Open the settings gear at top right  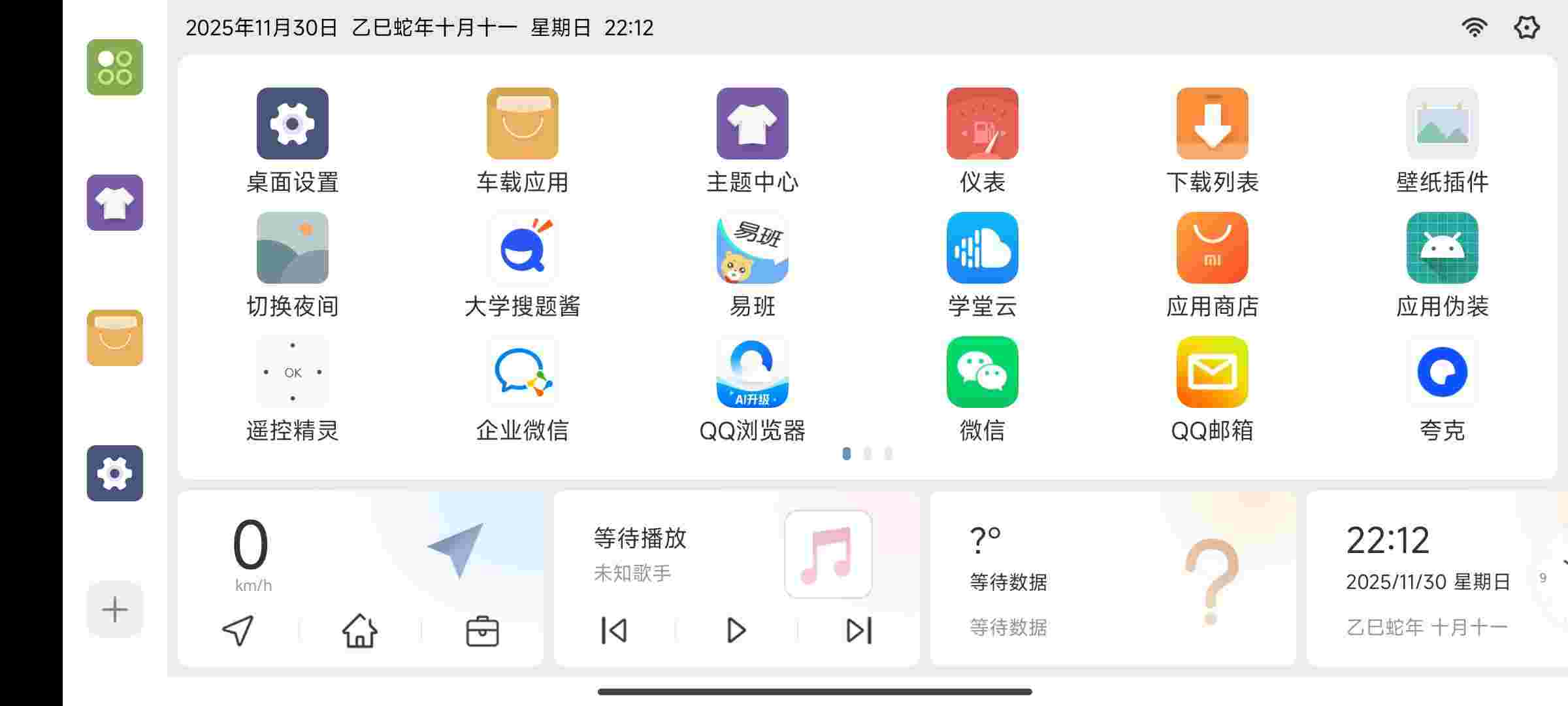tap(1527, 27)
